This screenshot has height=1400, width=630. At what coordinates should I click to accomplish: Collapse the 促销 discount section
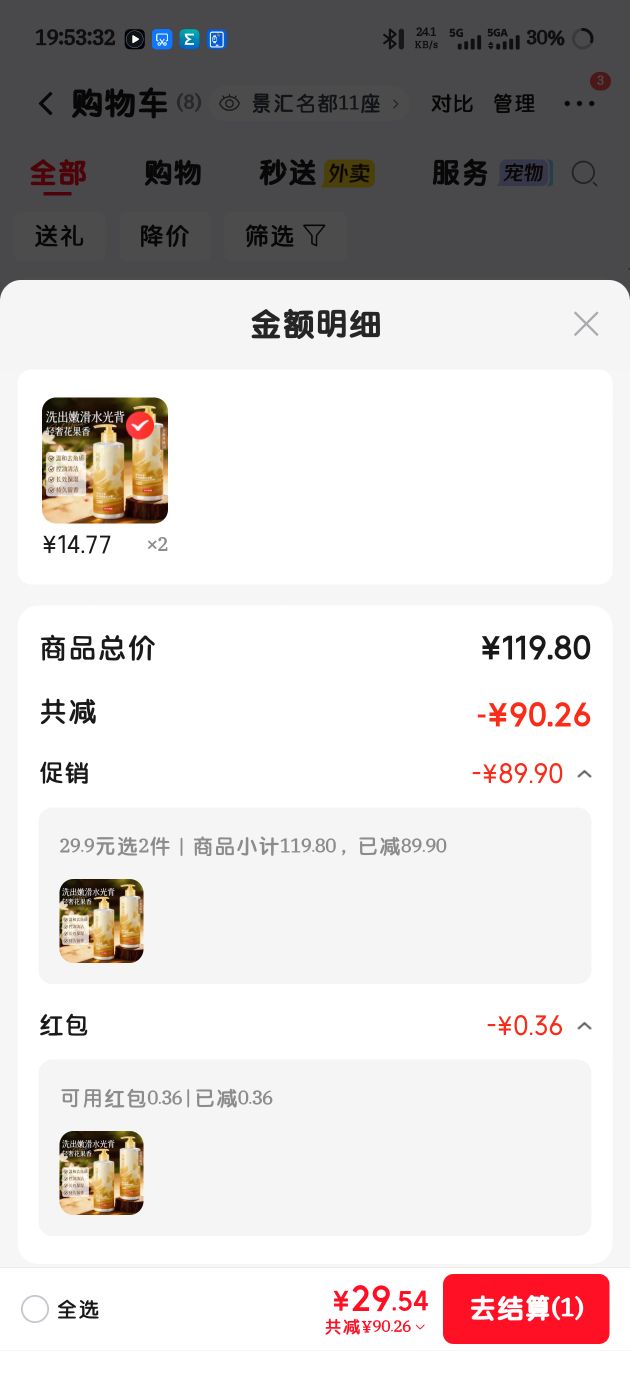click(x=585, y=773)
